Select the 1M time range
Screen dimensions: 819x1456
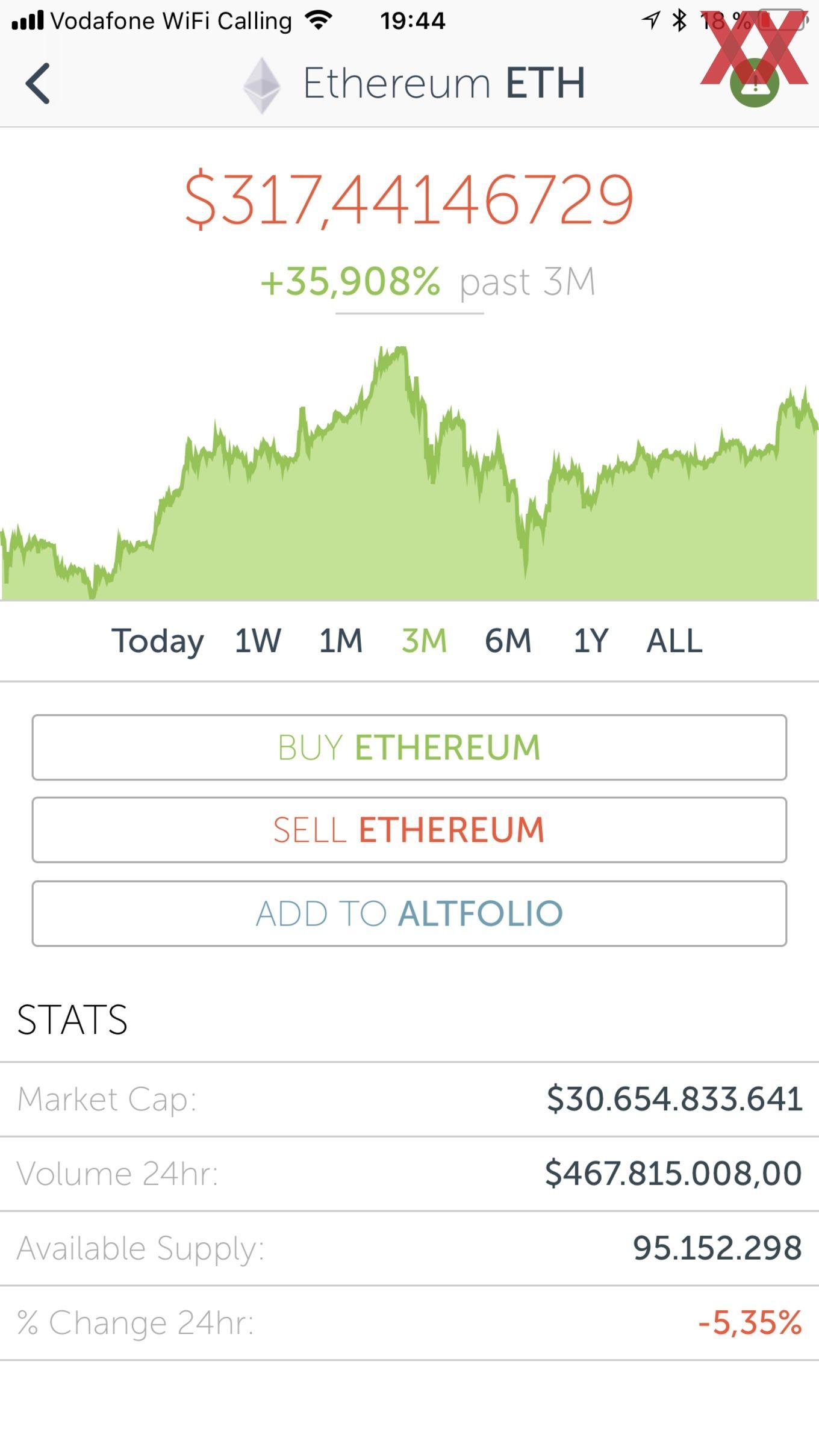tap(341, 641)
